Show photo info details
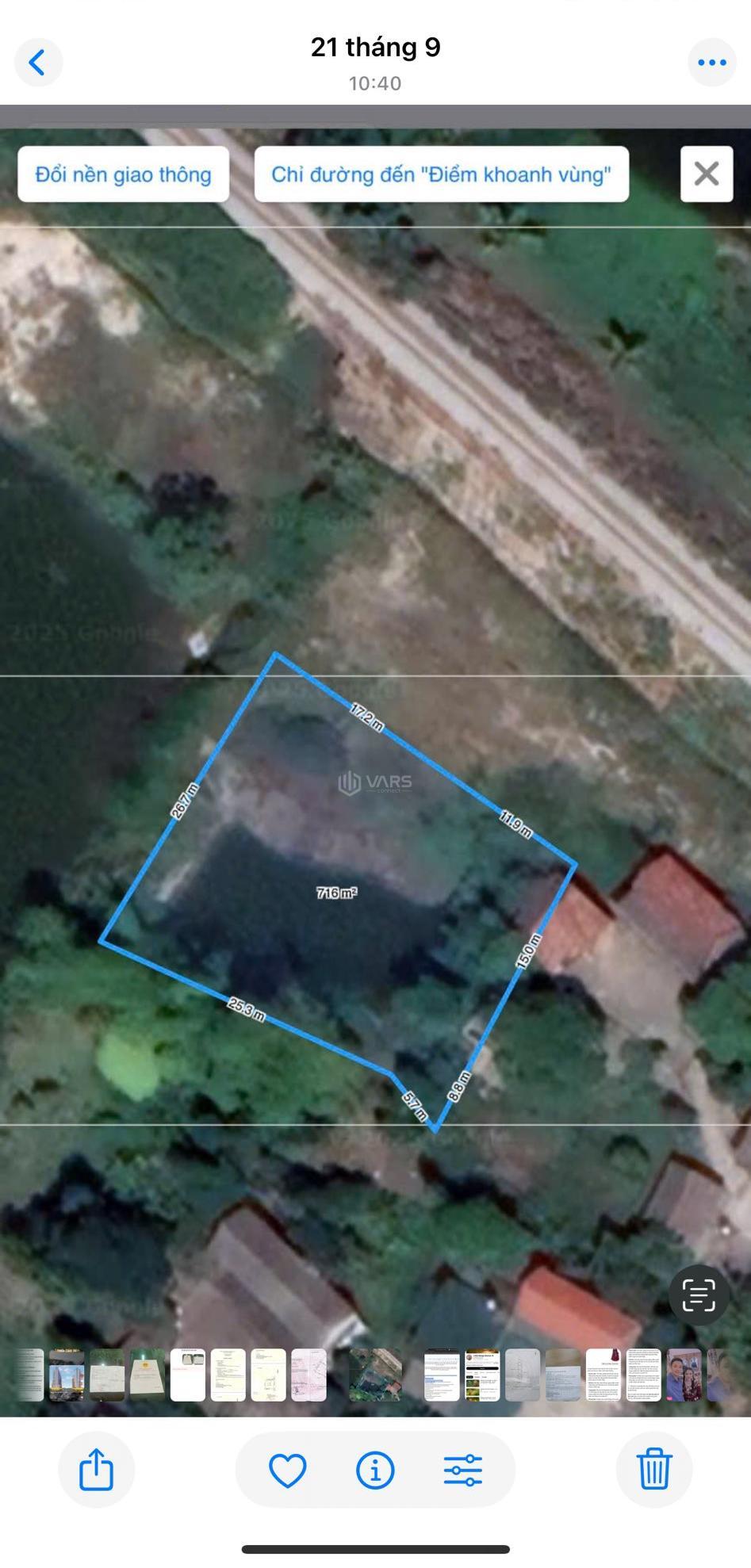Image resolution: width=751 pixels, height=1568 pixels. [375, 1470]
